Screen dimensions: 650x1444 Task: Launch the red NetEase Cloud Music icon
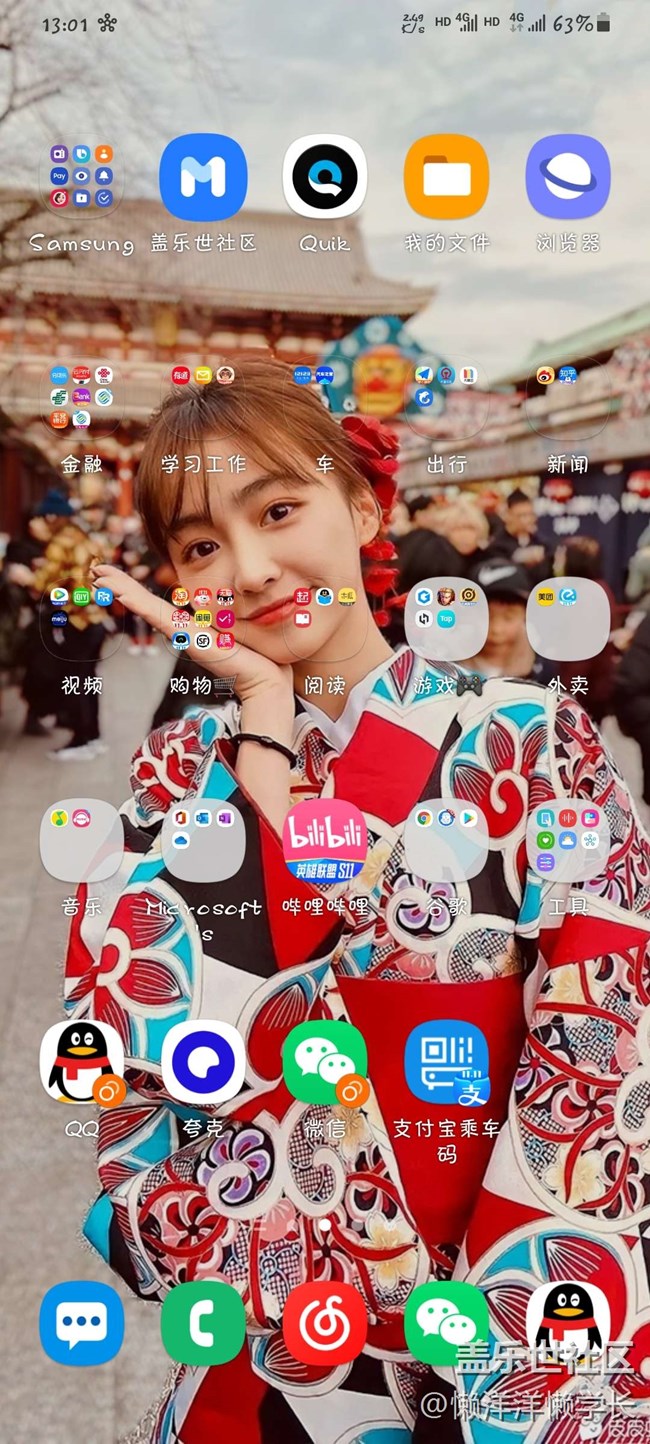[x=325, y=1323]
